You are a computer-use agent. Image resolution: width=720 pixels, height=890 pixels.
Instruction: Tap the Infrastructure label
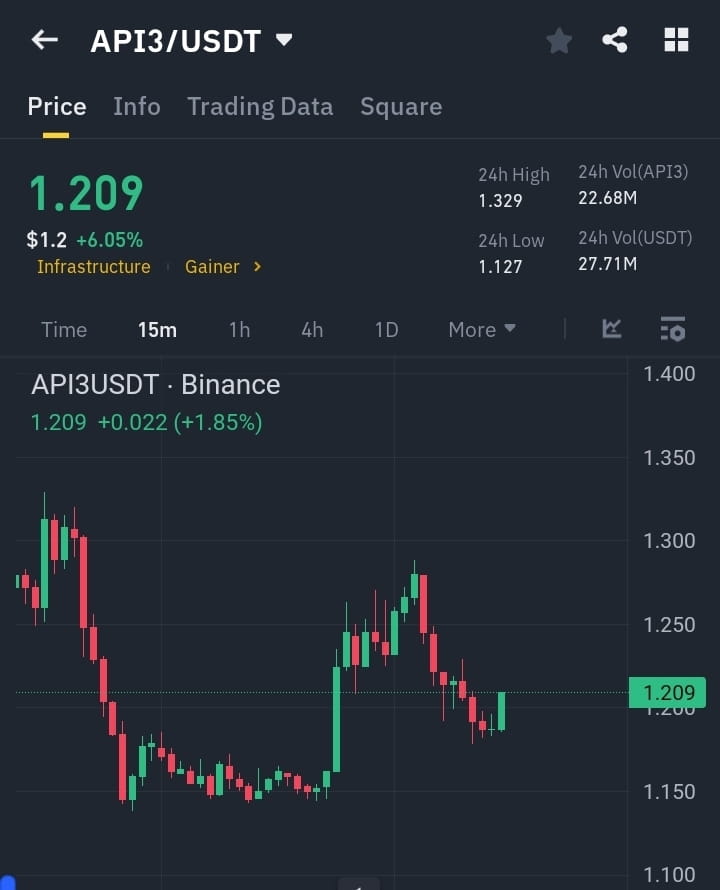coord(93,266)
